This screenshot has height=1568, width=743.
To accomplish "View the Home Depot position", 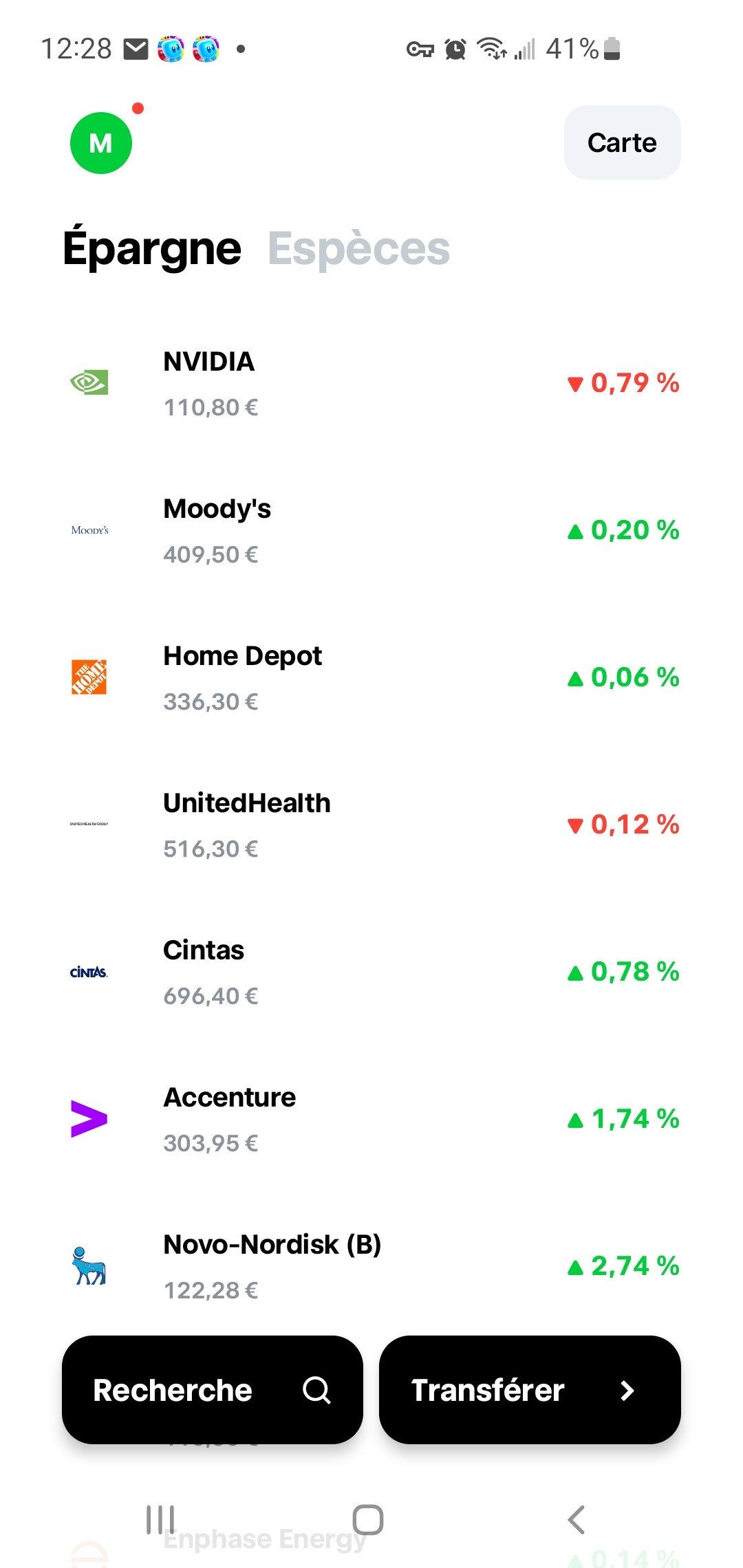I will point(371,677).
